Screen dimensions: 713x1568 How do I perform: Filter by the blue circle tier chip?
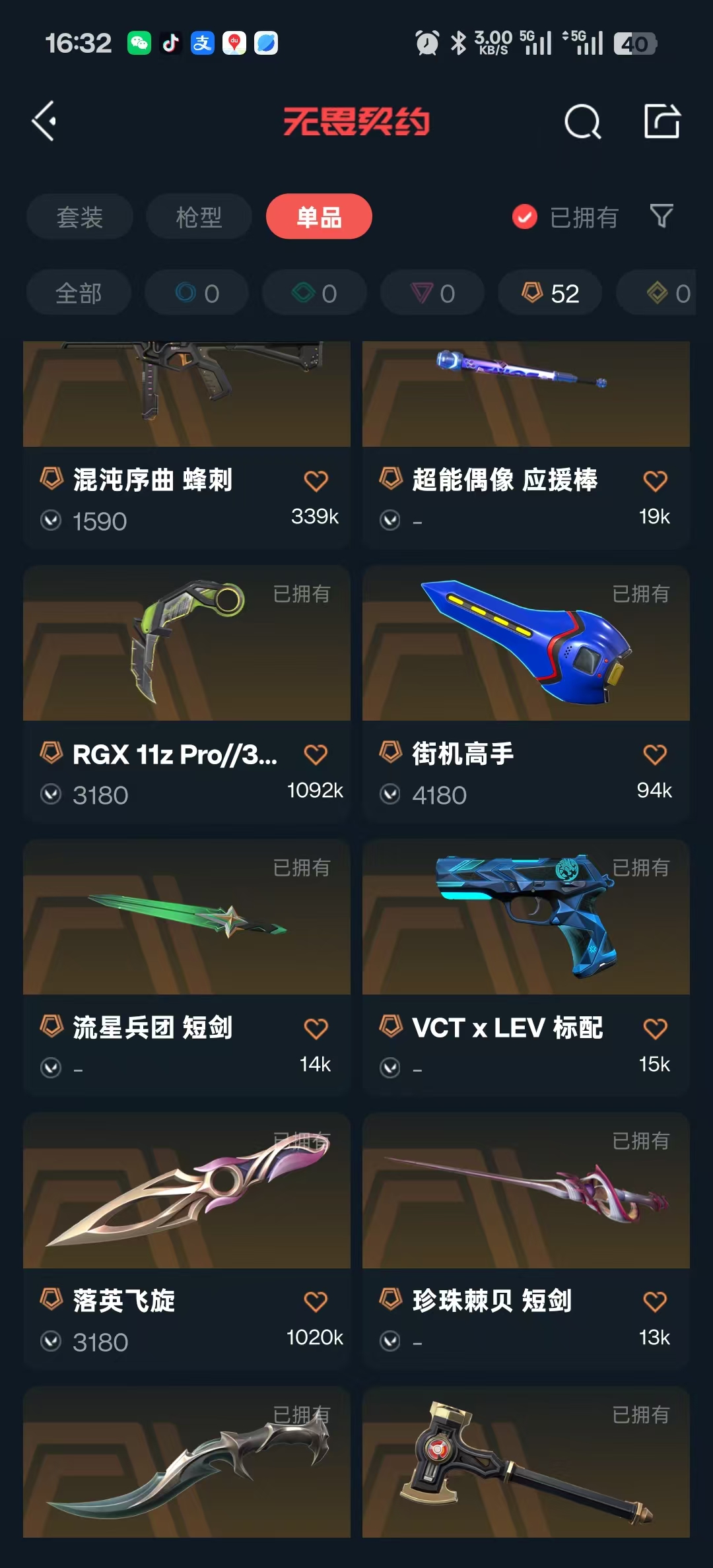[x=197, y=293]
